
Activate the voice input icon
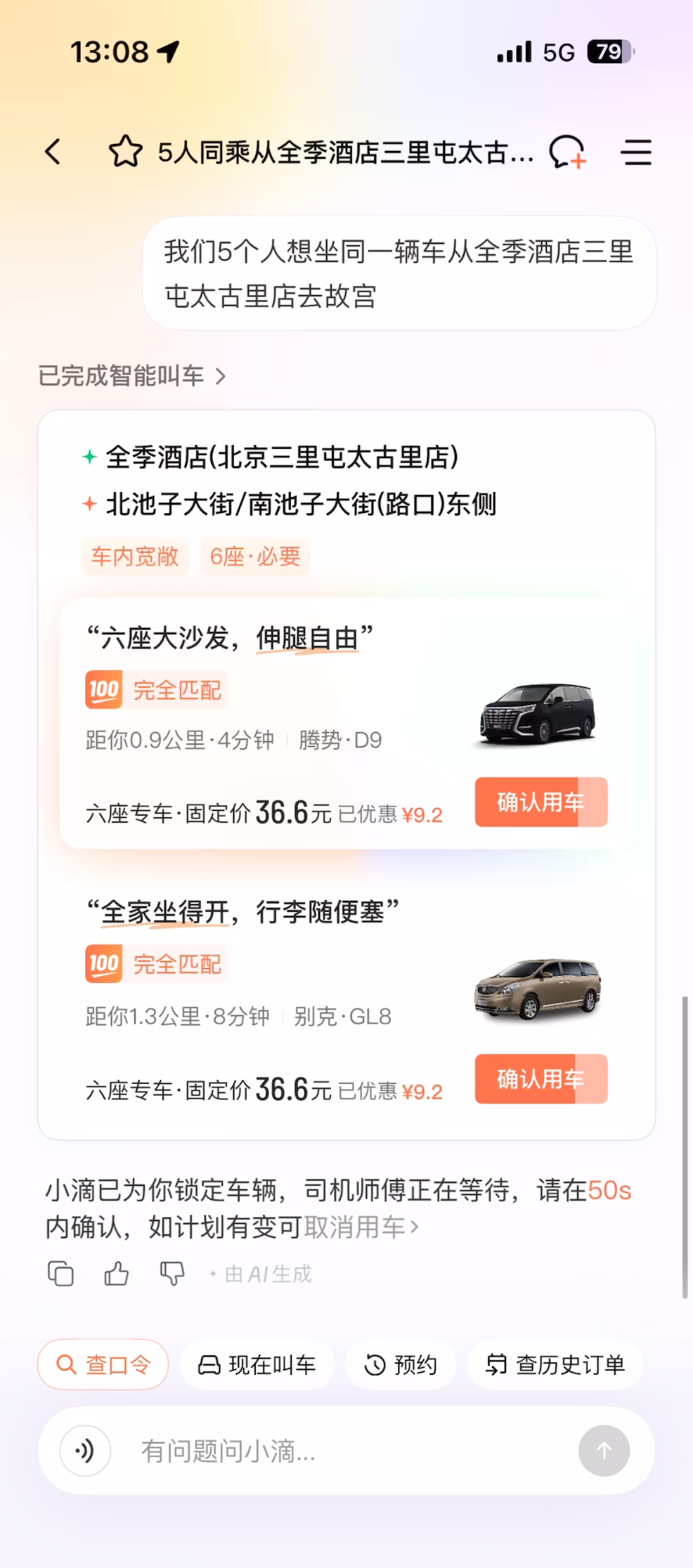(84, 1451)
